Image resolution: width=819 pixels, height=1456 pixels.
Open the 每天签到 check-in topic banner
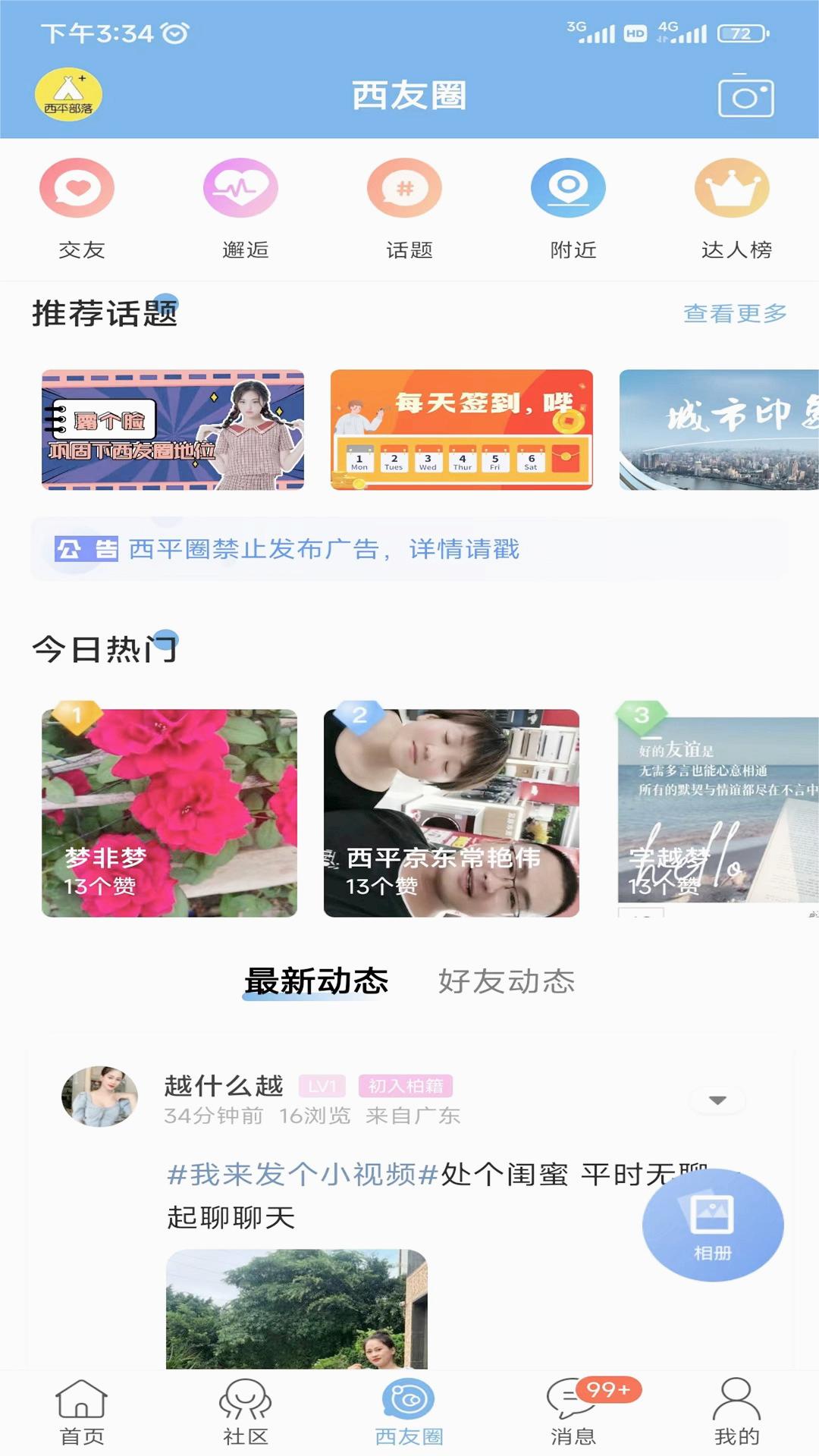461,430
